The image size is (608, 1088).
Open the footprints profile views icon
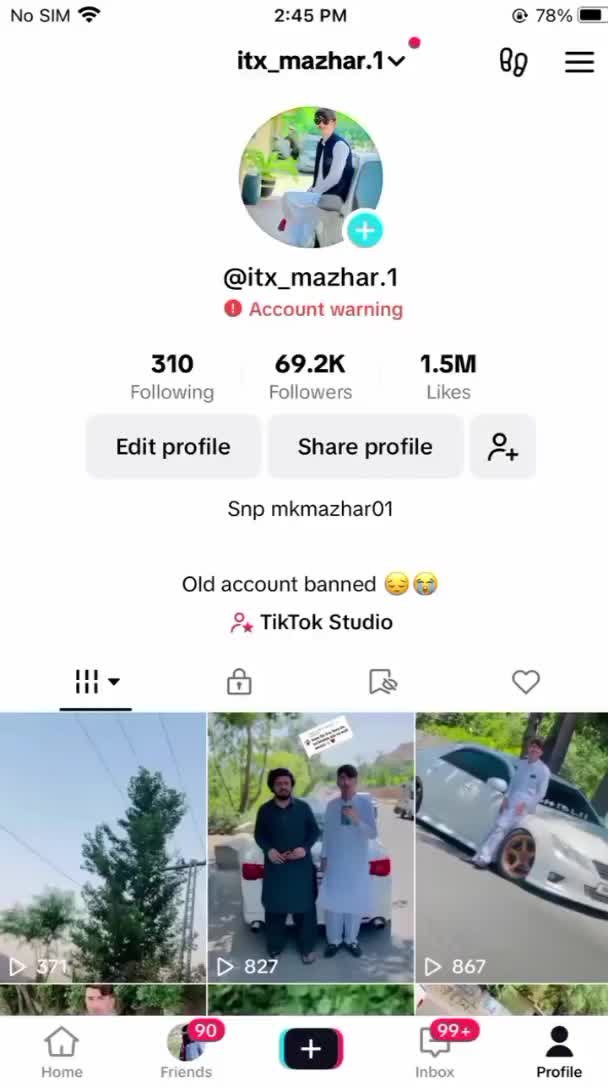tap(513, 62)
